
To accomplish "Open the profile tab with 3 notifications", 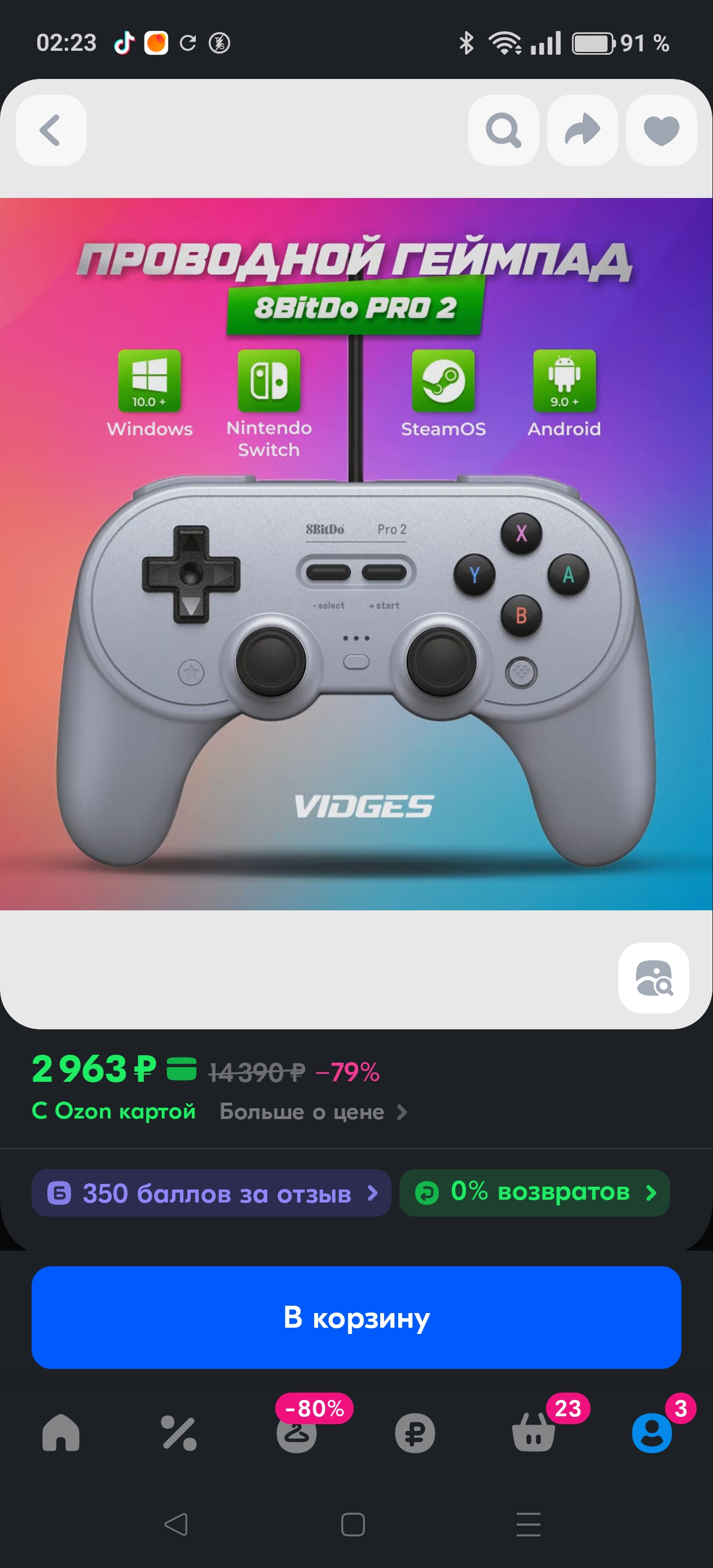I will [652, 1433].
